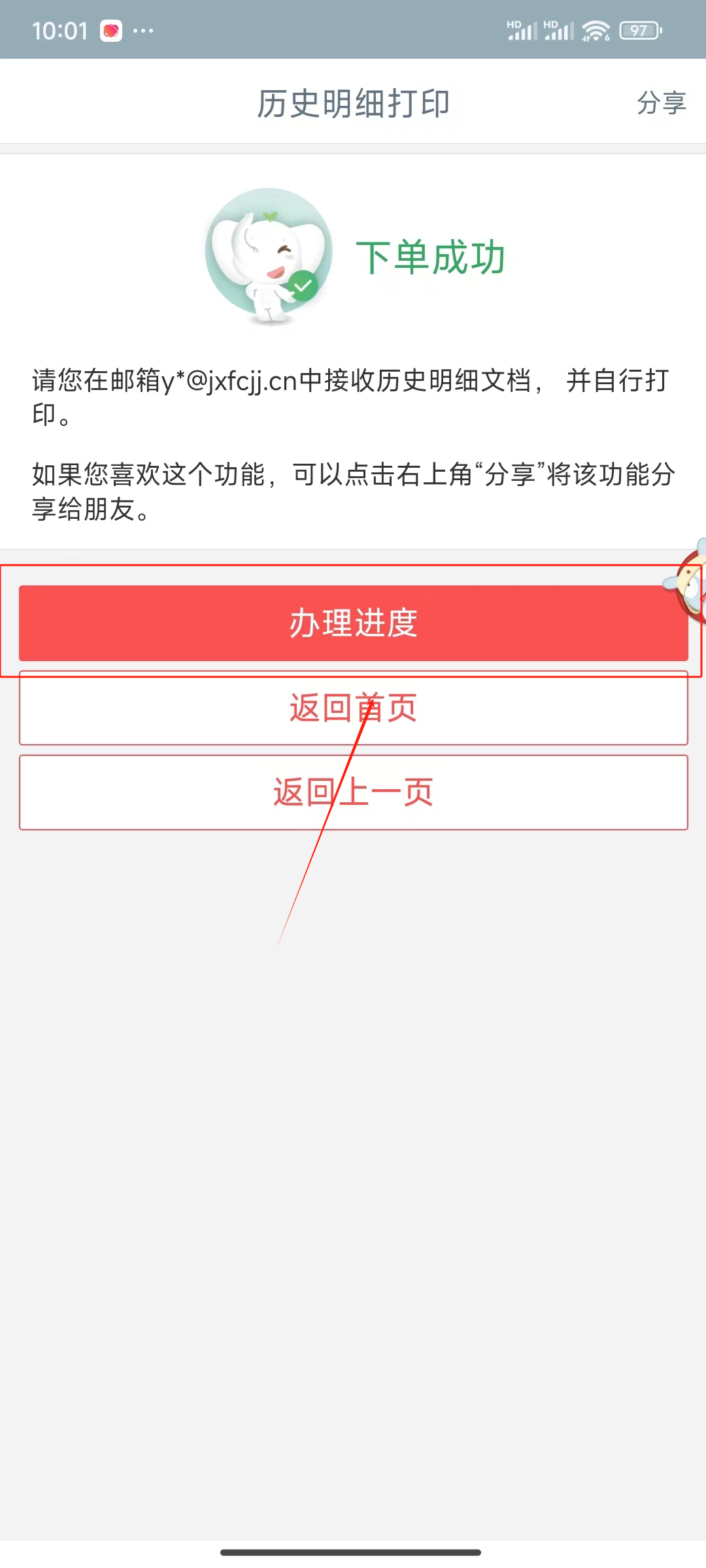Viewport: 706px width, 1568px height.
Task: Tap 返回首页 to go home
Action: click(353, 708)
